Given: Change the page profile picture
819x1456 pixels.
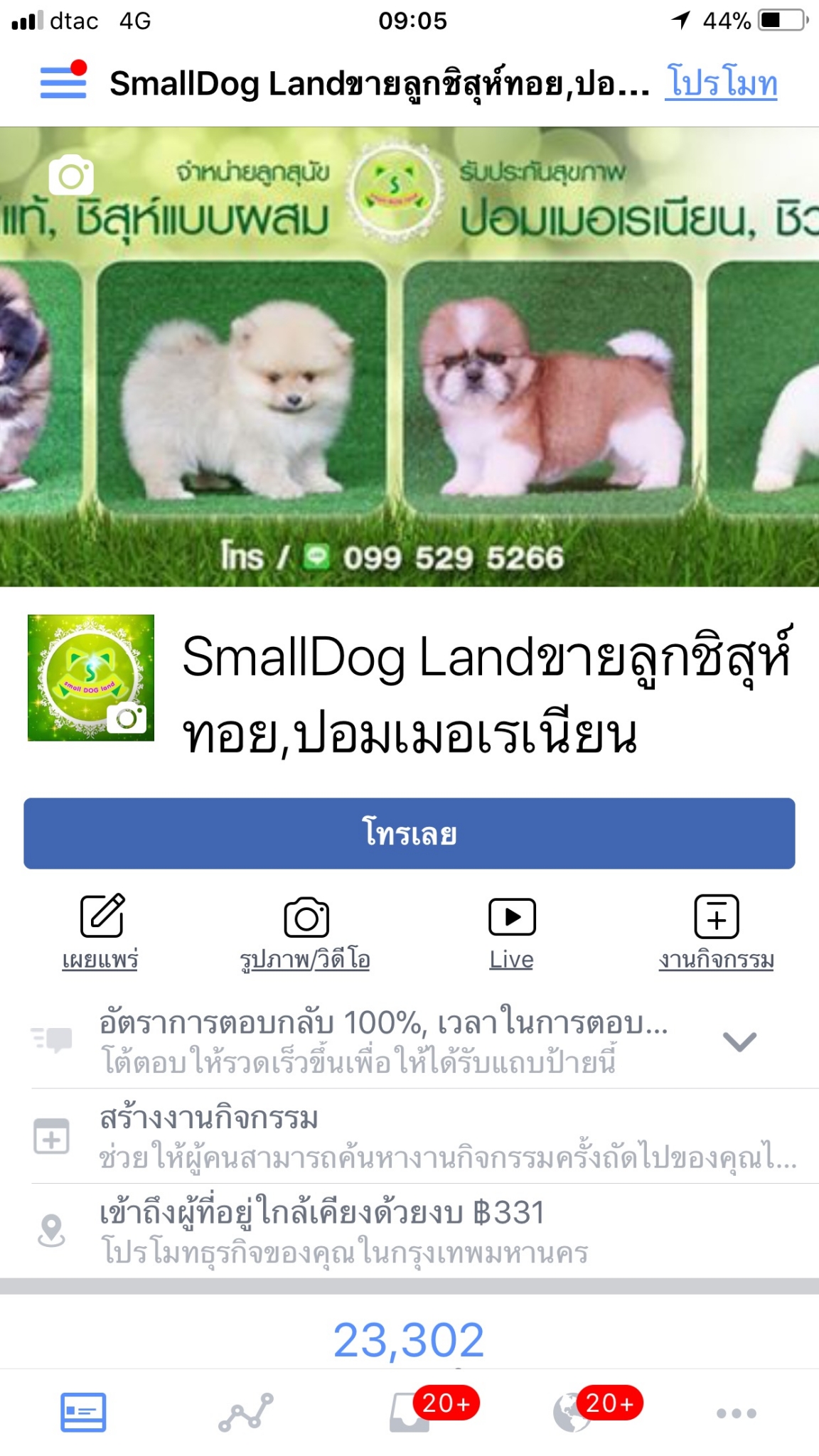Looking at the screenshot, I should [x=128, y=719].
